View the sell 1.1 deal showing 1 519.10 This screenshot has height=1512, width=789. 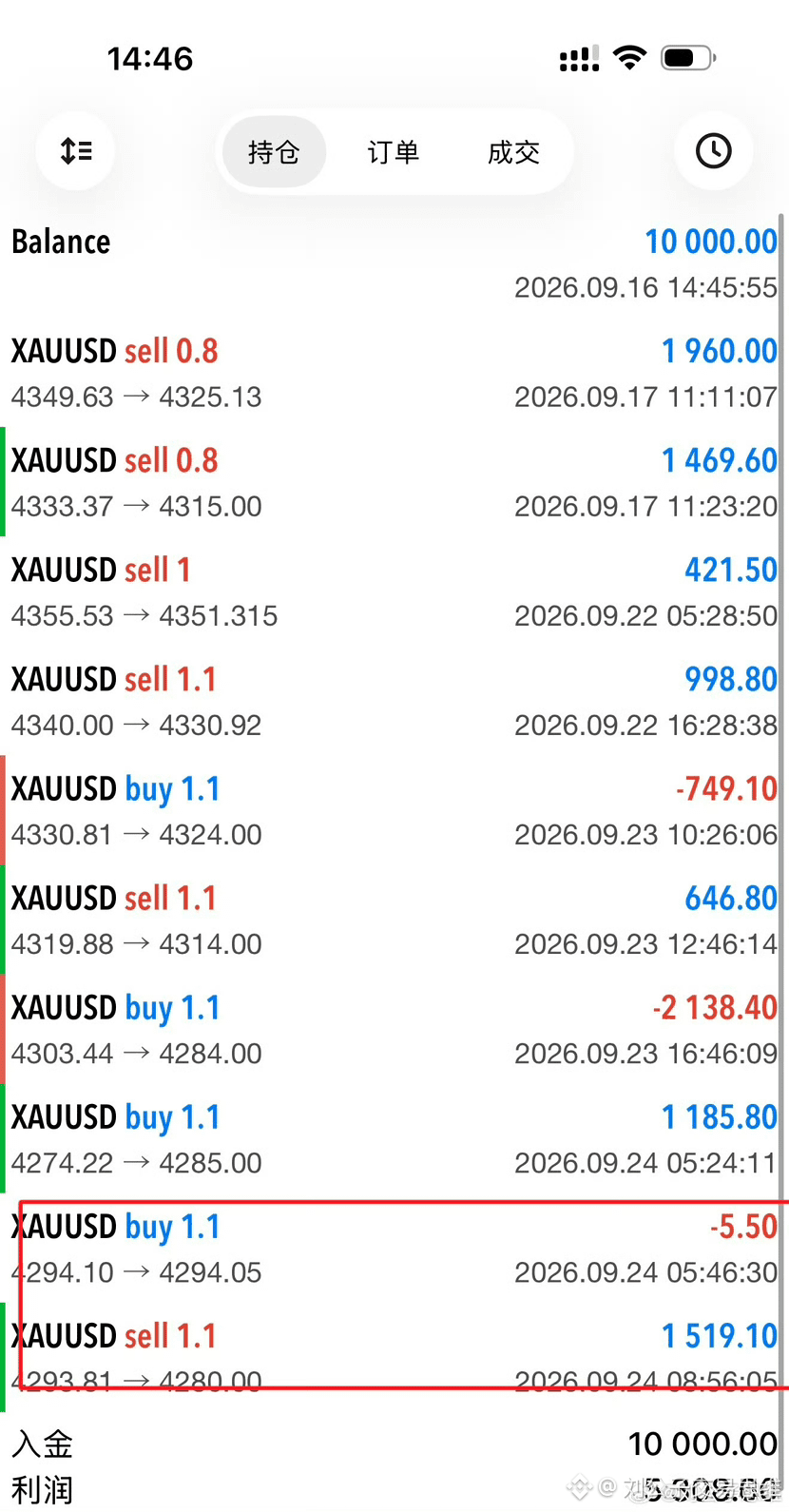(x=394, y=1356)
